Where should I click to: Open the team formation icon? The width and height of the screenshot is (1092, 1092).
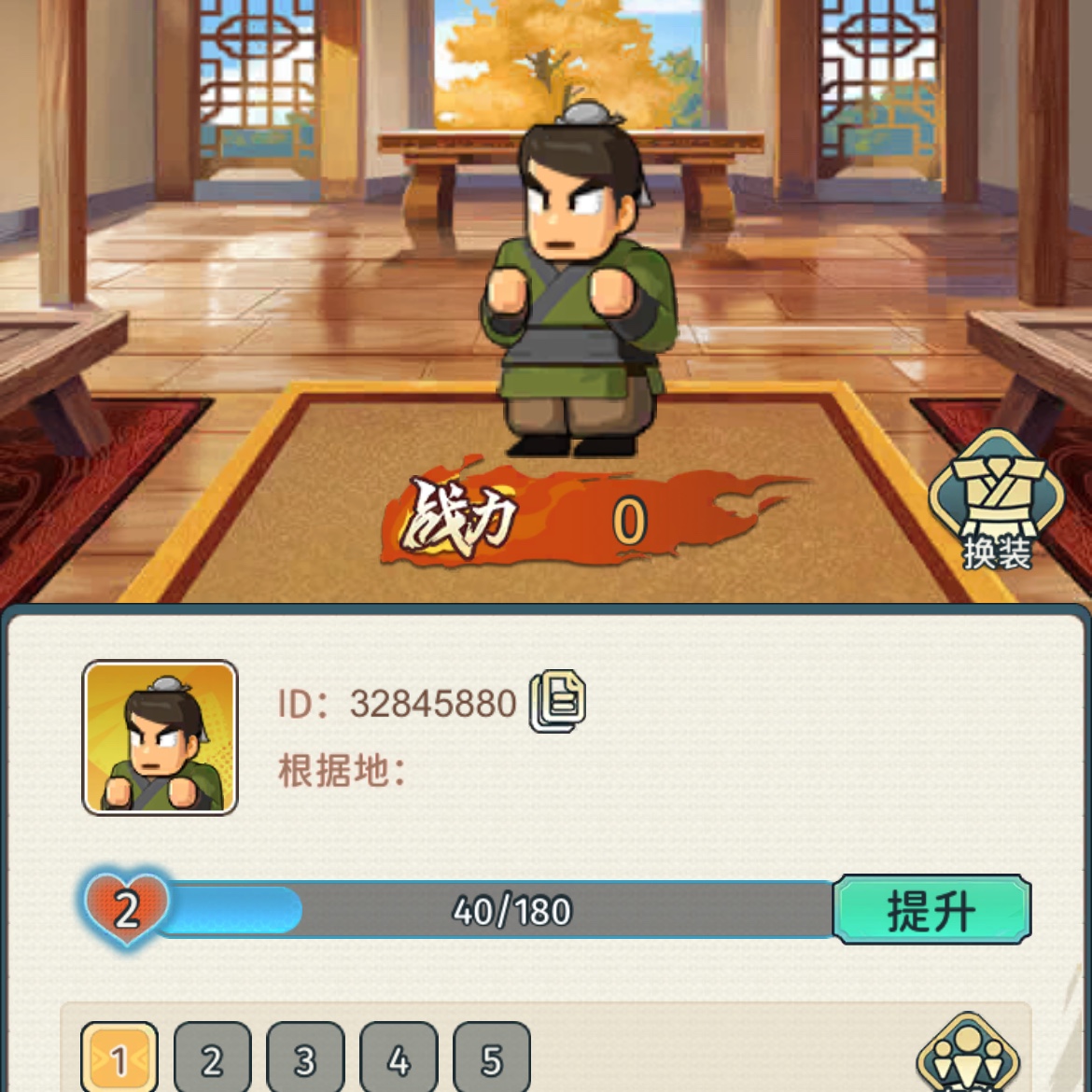click(x=967, y=1059)
